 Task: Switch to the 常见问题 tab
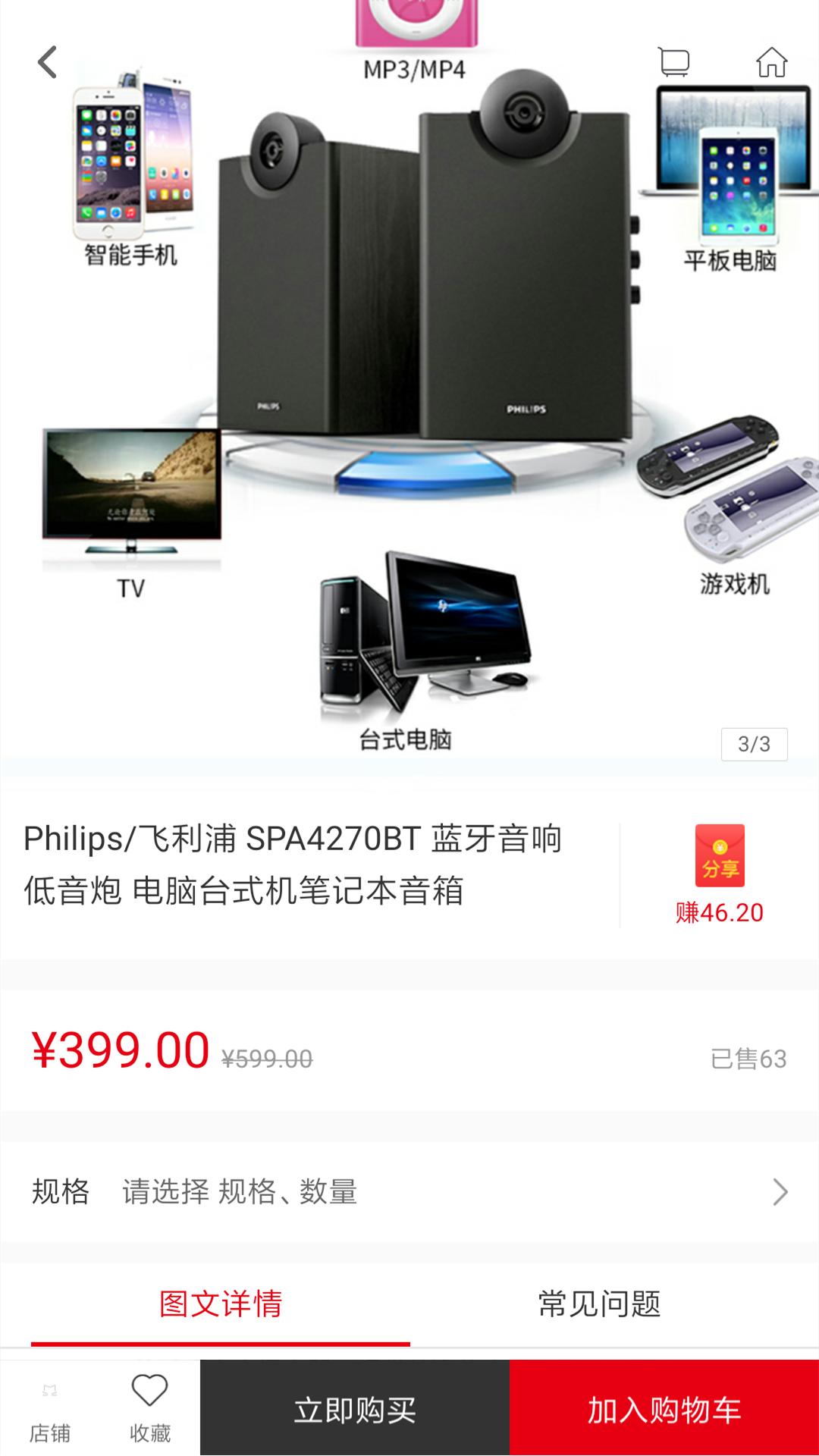(599, 1304)
